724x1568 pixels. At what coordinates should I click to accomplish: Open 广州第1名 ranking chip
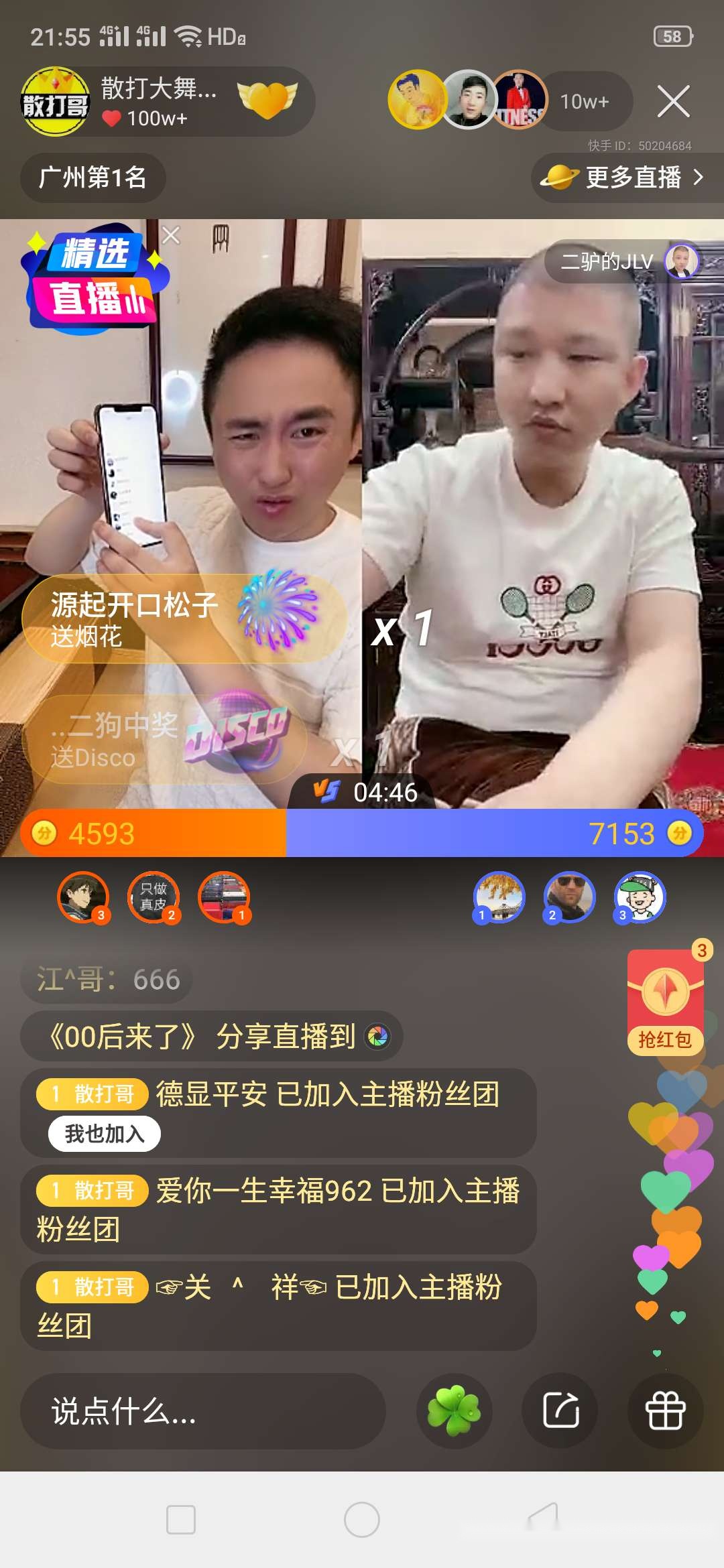point(93,178)
